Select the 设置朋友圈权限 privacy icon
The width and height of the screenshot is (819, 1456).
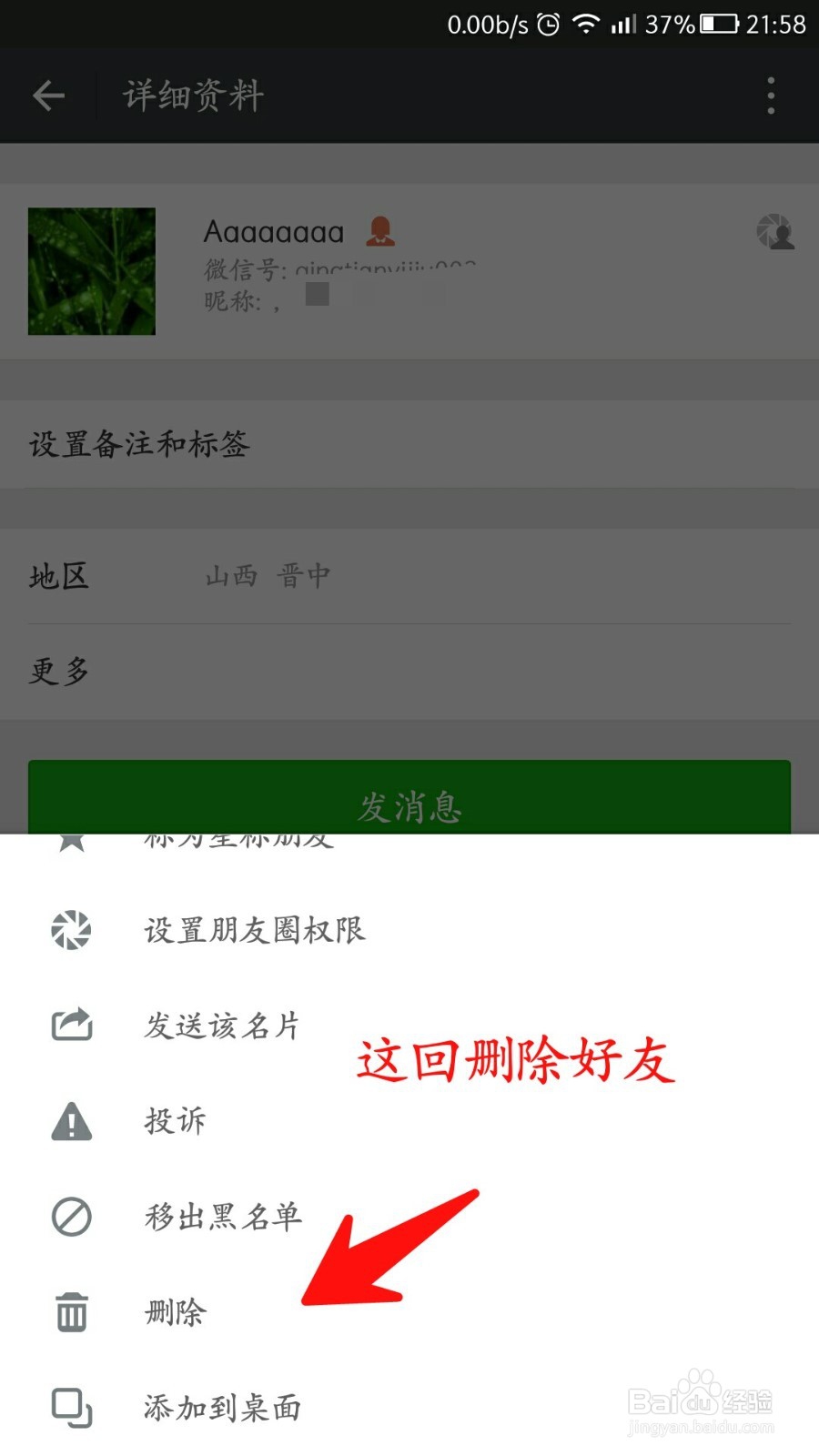(x=69, y=930)
